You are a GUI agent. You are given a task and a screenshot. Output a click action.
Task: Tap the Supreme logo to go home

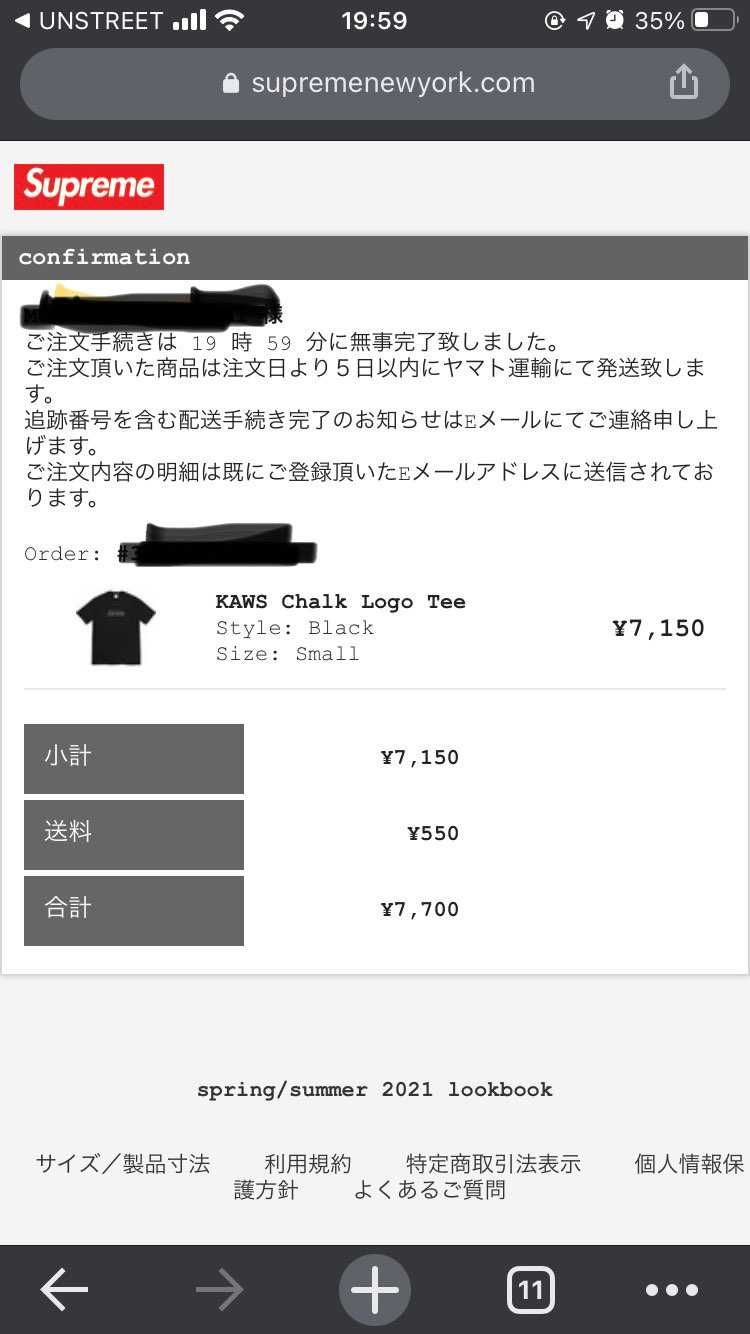(88, 186)
